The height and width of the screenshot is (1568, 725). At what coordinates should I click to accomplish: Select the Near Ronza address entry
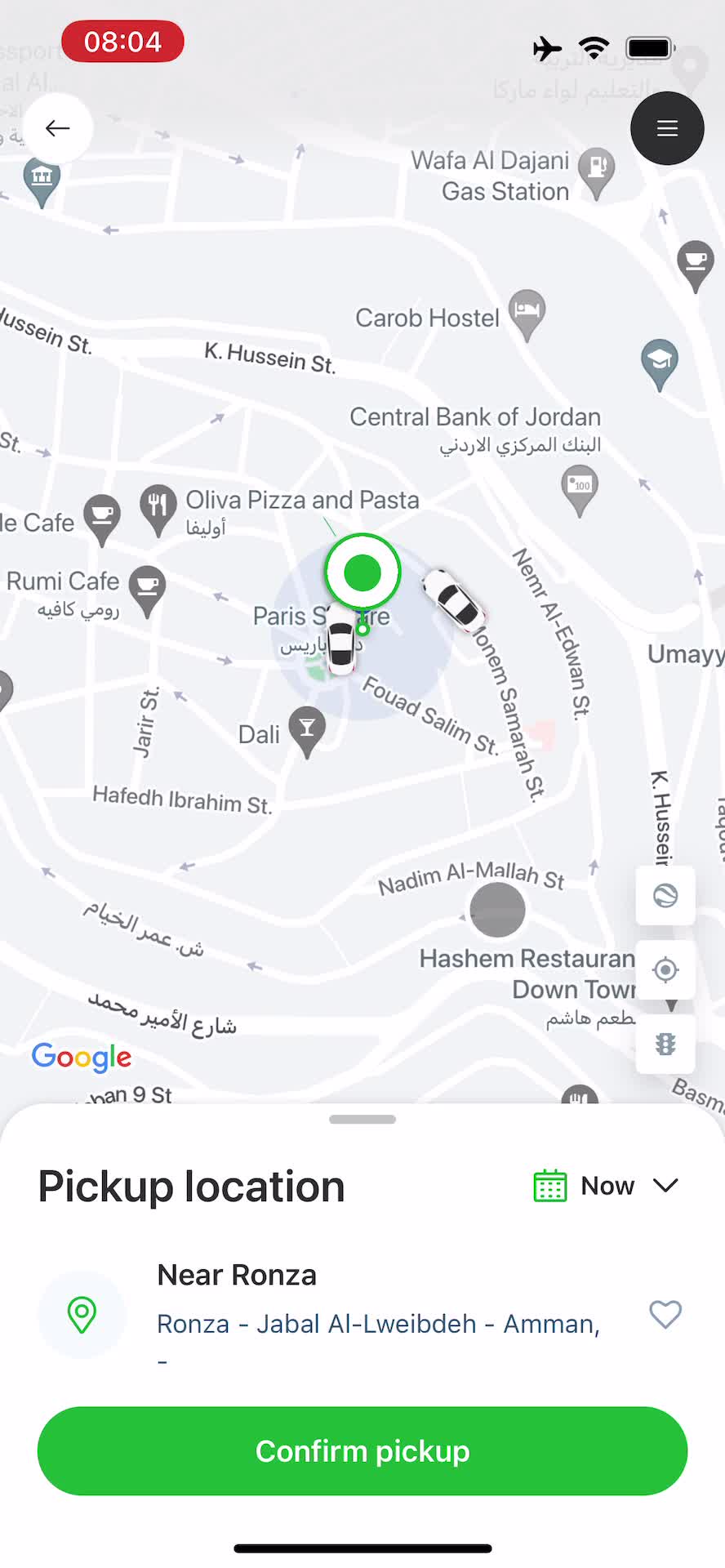327,1307
